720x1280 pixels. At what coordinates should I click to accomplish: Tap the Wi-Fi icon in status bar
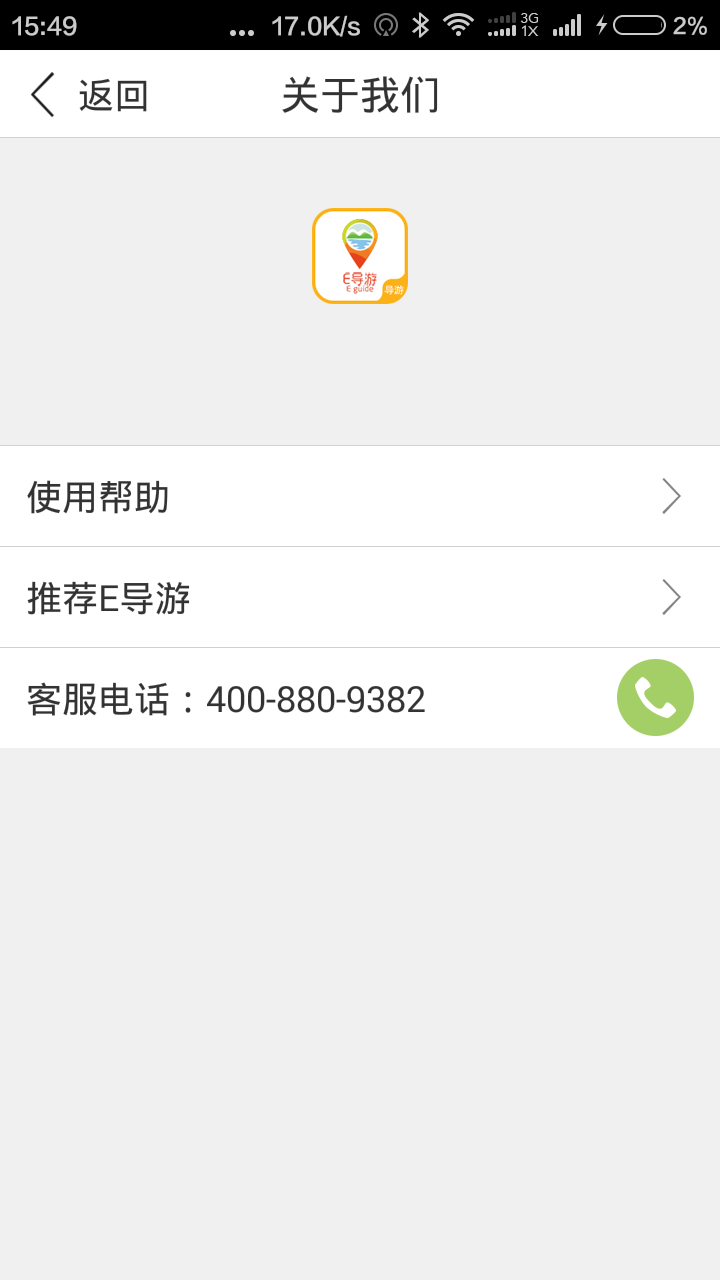pyautogui.click(x=458, y=26)
